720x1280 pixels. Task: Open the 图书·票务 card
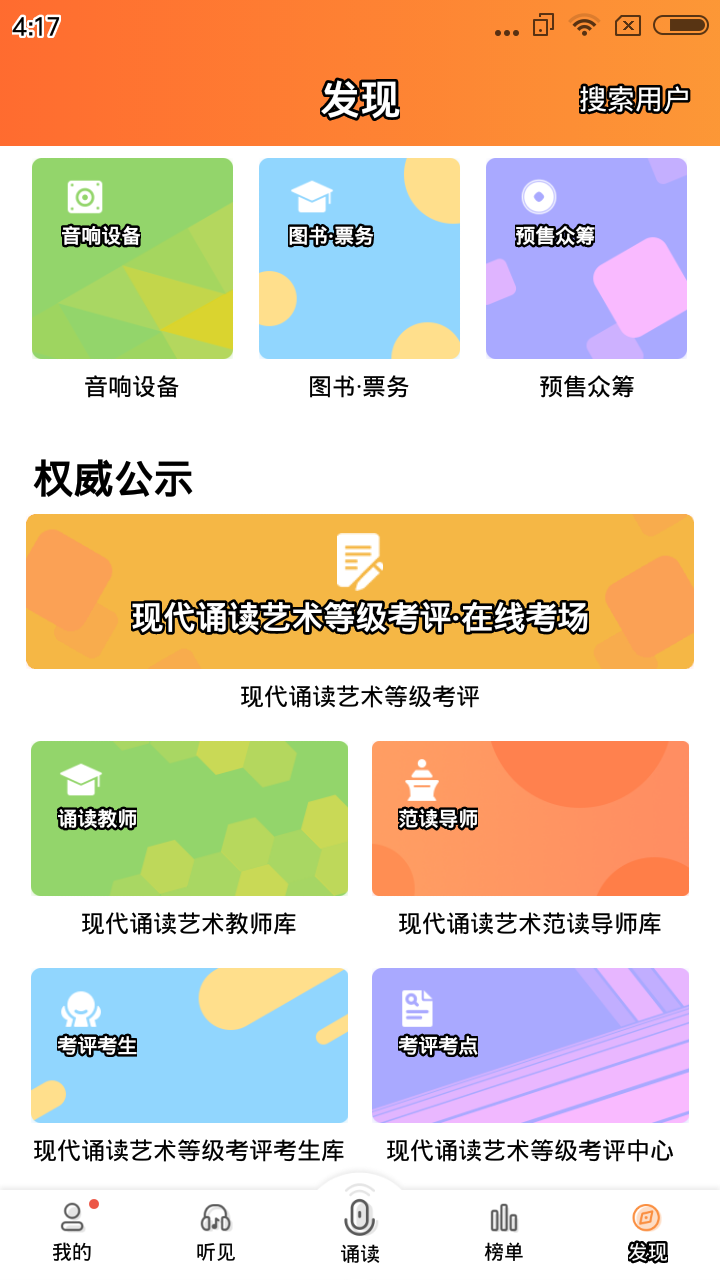coord(359,259)
